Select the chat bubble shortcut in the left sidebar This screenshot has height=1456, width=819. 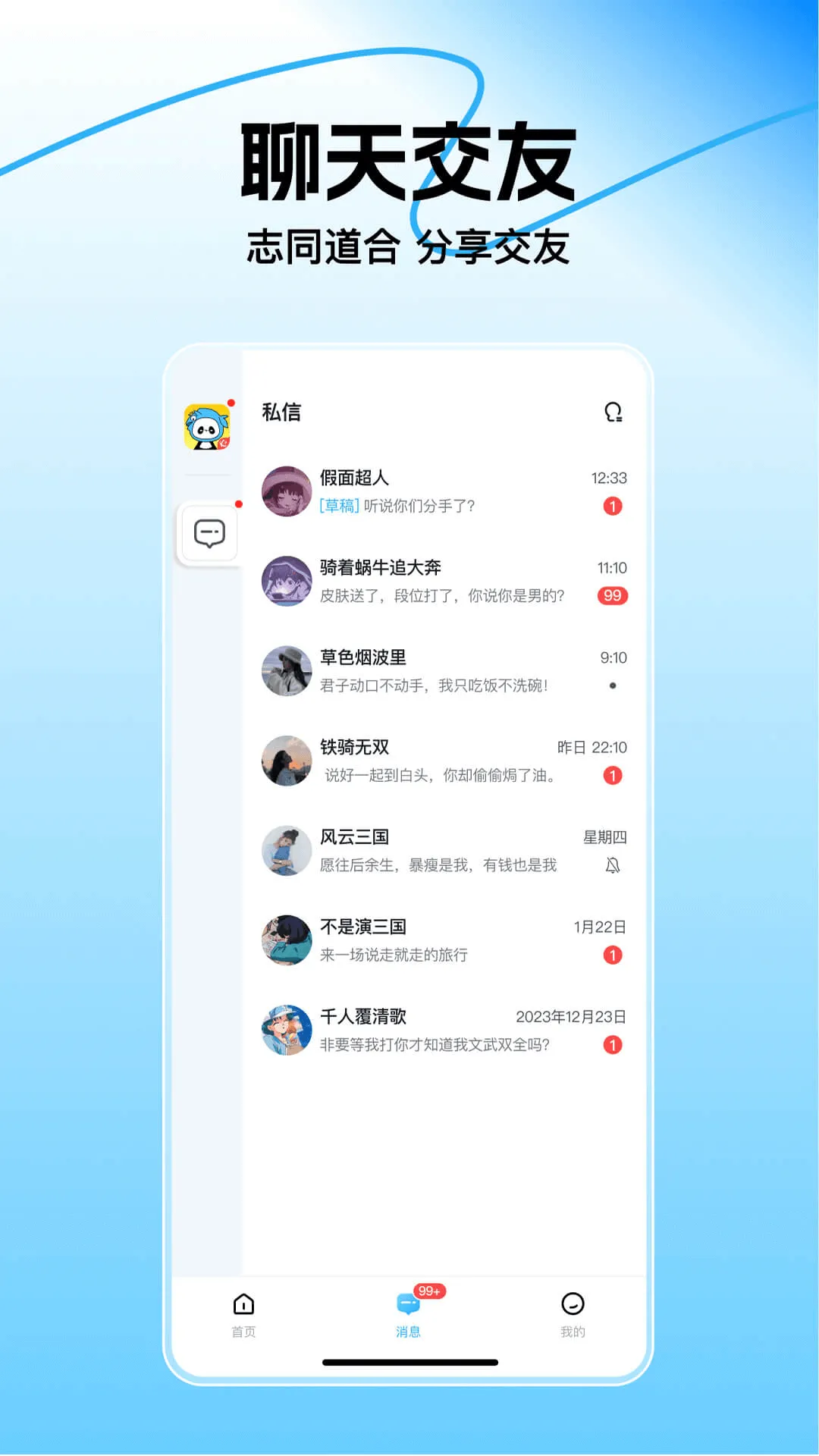(210, 533)
